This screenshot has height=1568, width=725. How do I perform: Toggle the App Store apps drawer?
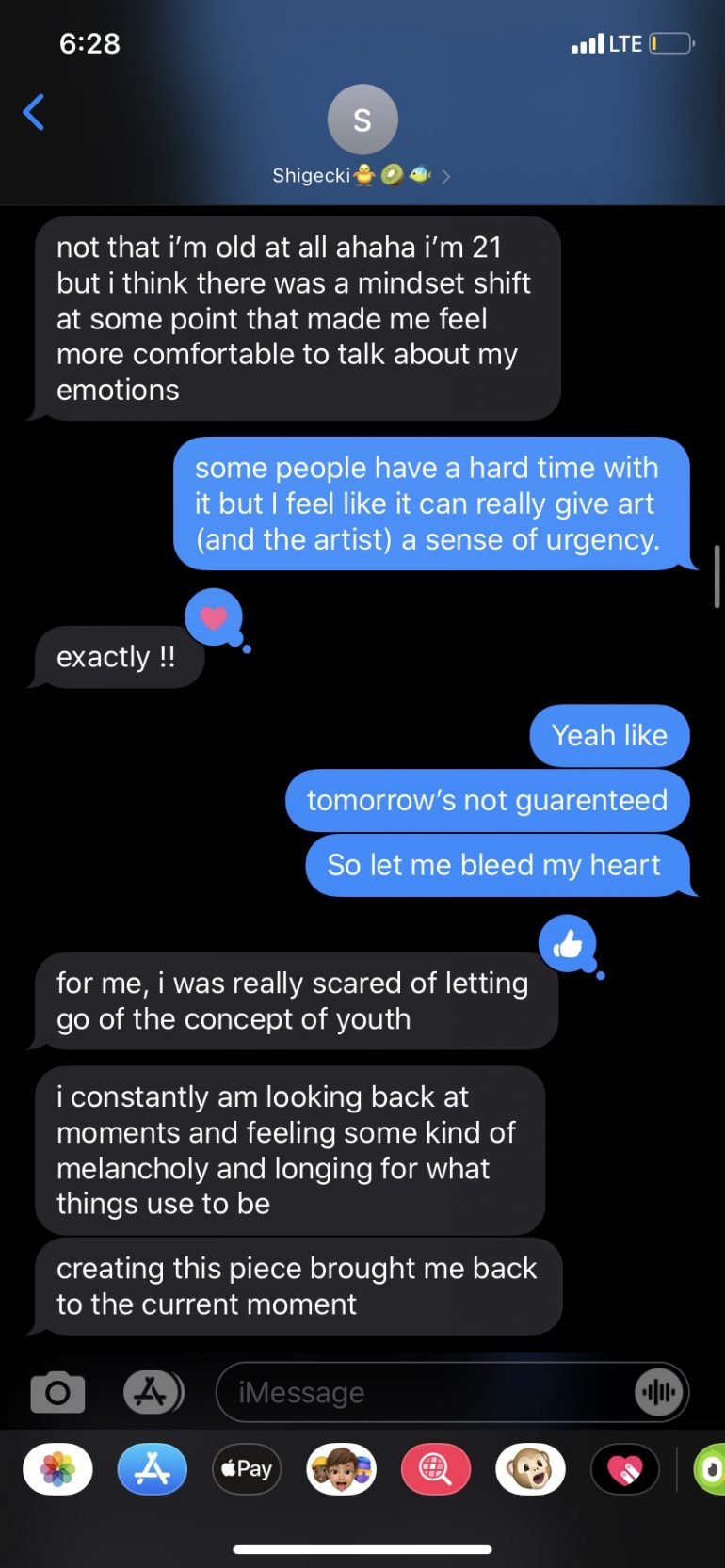(x=153, y=1392)
